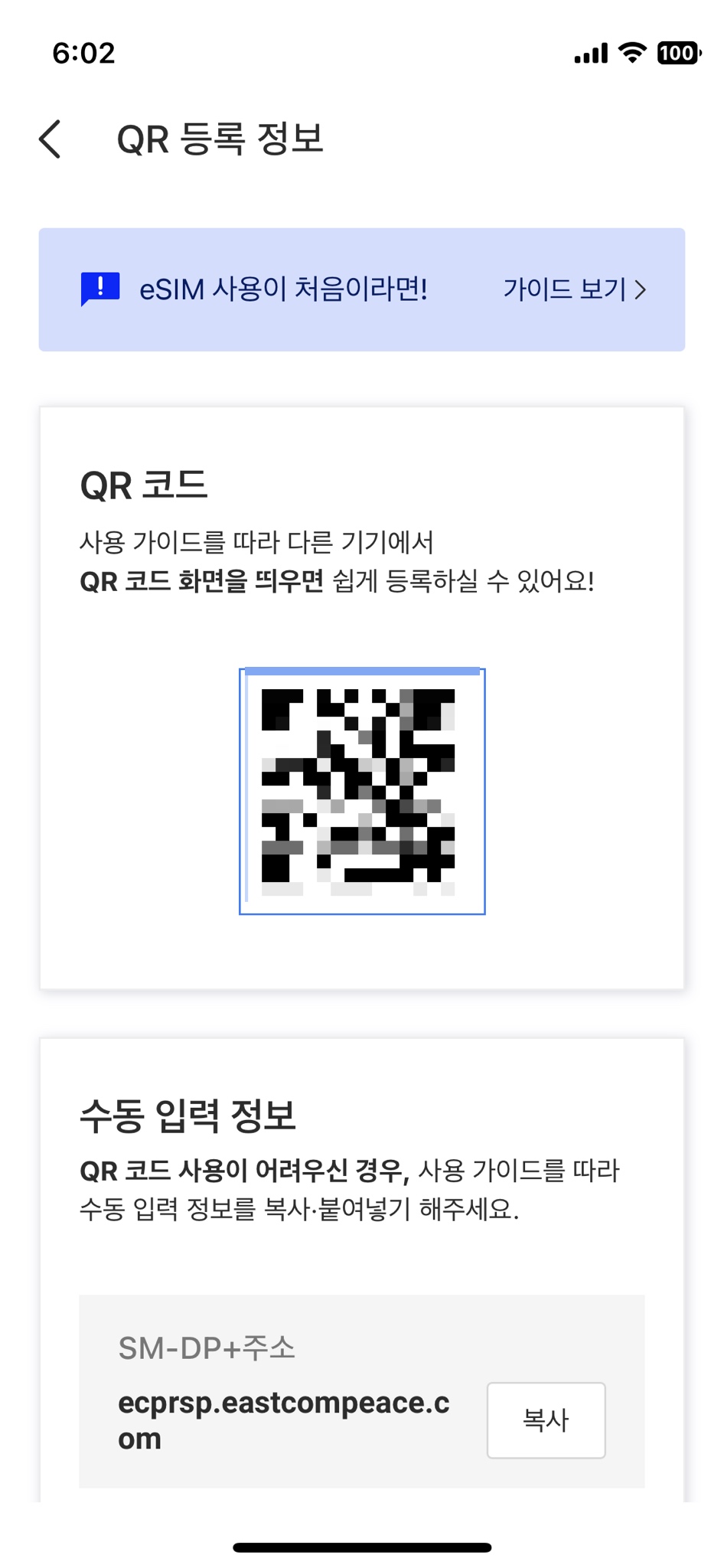Open 가이드 보기 in the eSIM banner

575,289
